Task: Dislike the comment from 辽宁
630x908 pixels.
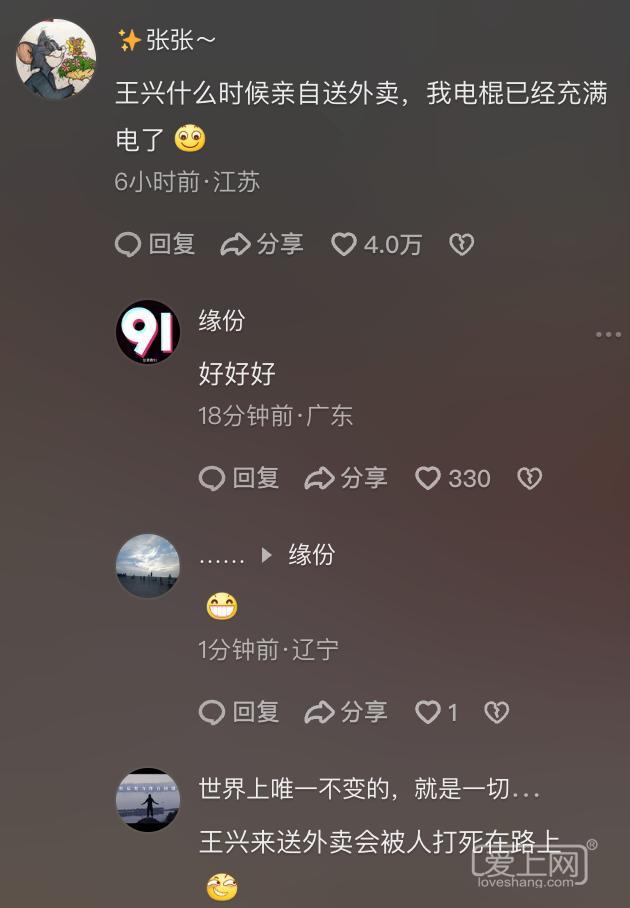Action: pos(496,712)
